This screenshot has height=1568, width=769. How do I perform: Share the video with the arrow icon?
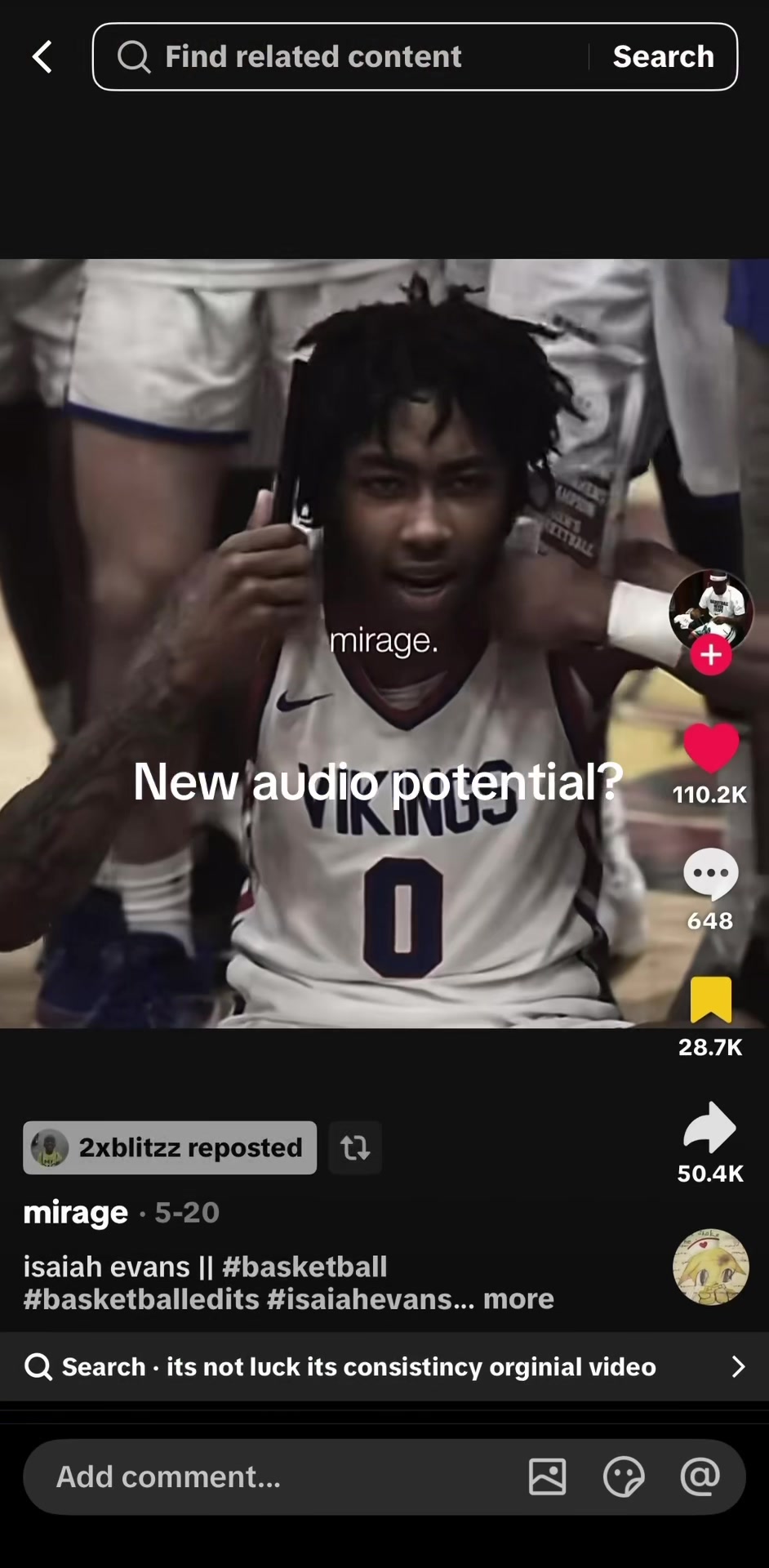[709, 1127]
